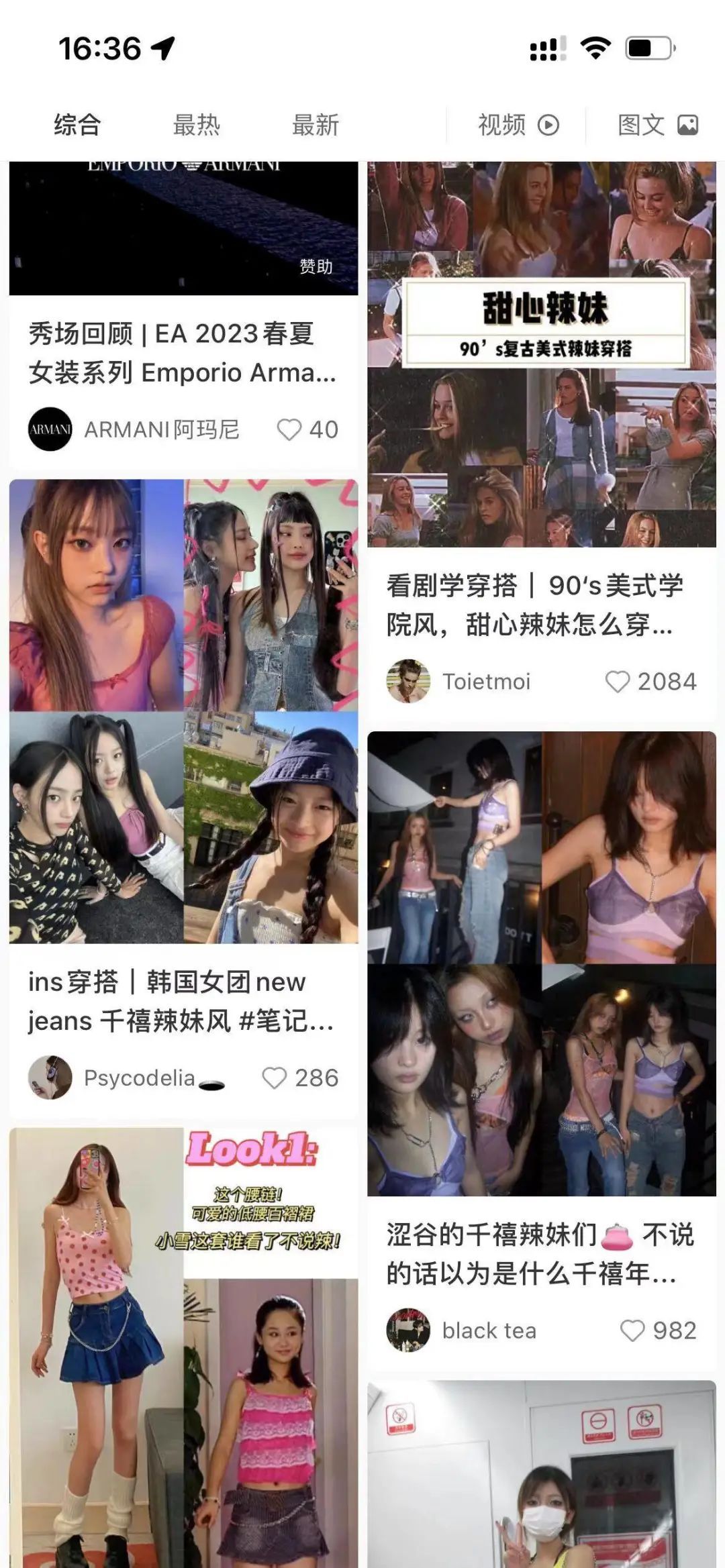Viewport: 725px width, 1568px height.
Task: Like the post by Psycodelia
Action: [x=274, y=1078]
